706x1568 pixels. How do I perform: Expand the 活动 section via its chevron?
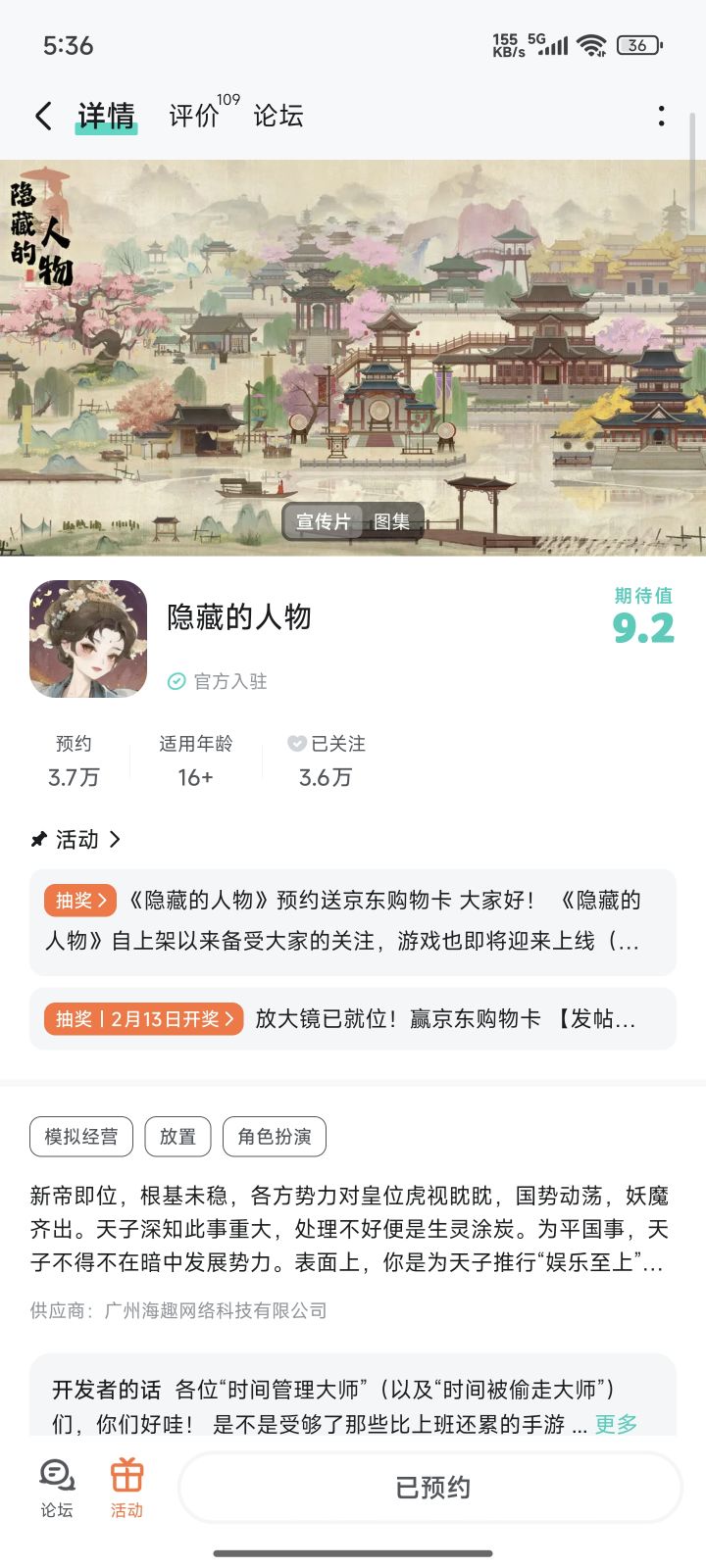(115, 840)
